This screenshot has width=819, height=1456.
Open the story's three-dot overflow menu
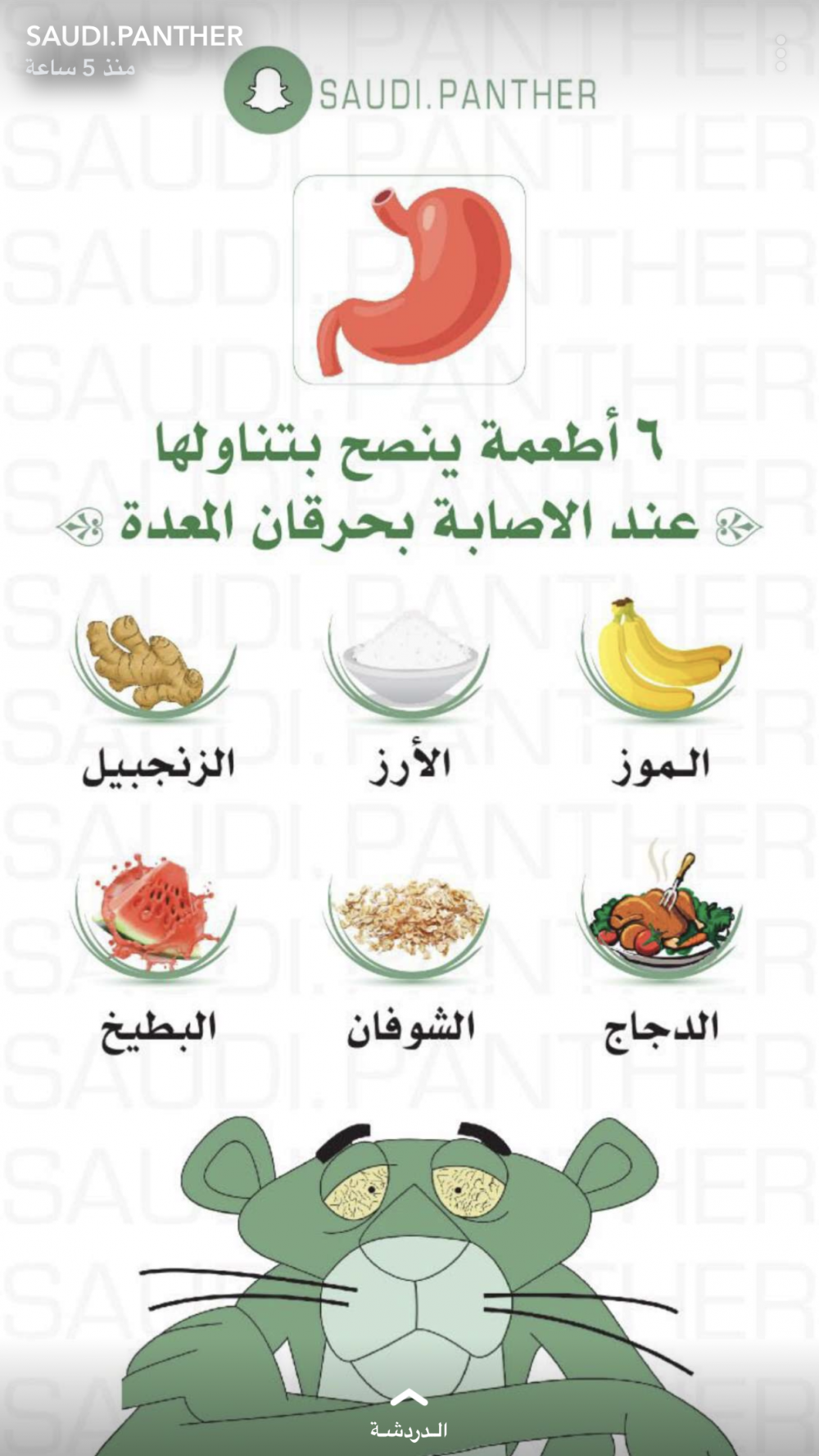[x=781, y=53]
